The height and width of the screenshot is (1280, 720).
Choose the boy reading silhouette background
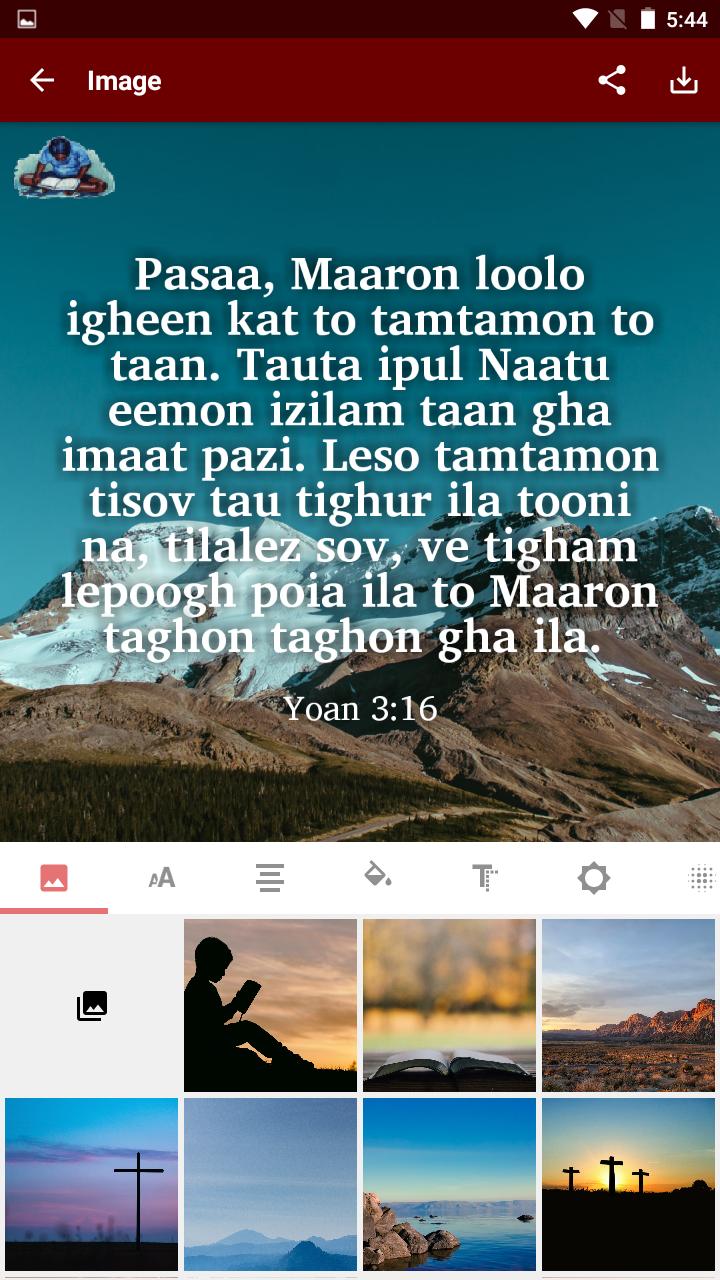coord(270,1005)
